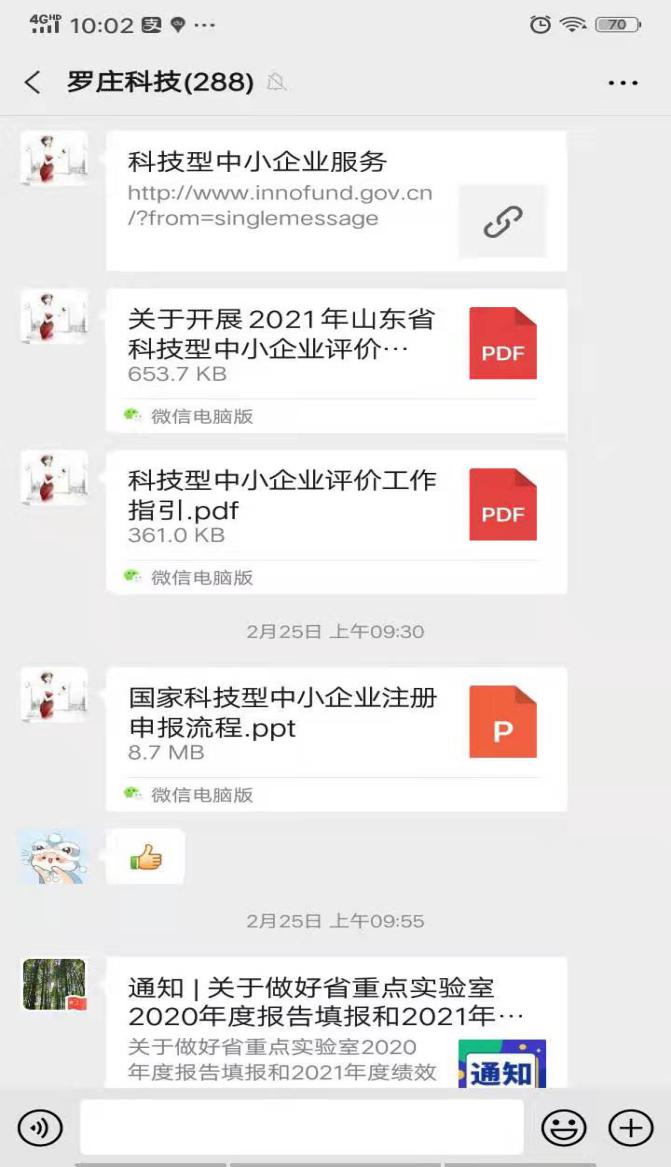Image resolution: width=671 pixels, height=1167 pixels.
Task: Focus the message text field
Action: click(301, 1128)
